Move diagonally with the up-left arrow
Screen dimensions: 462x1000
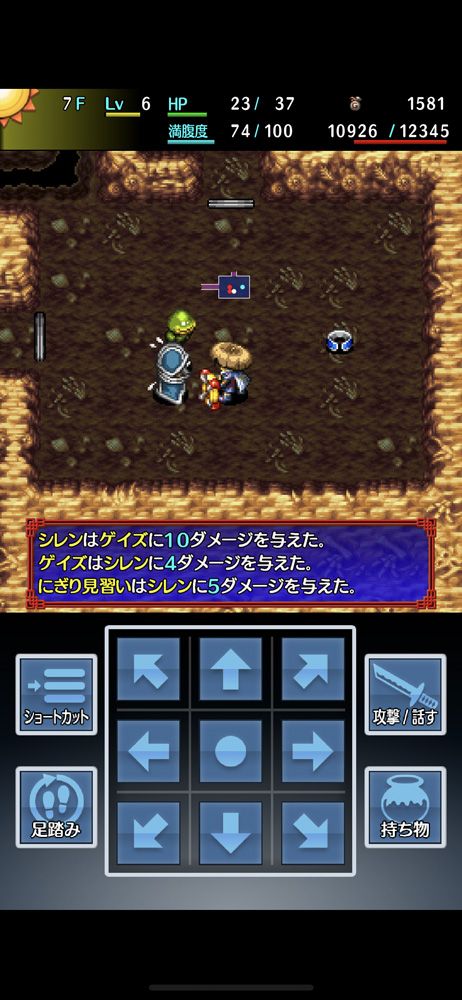148,668
